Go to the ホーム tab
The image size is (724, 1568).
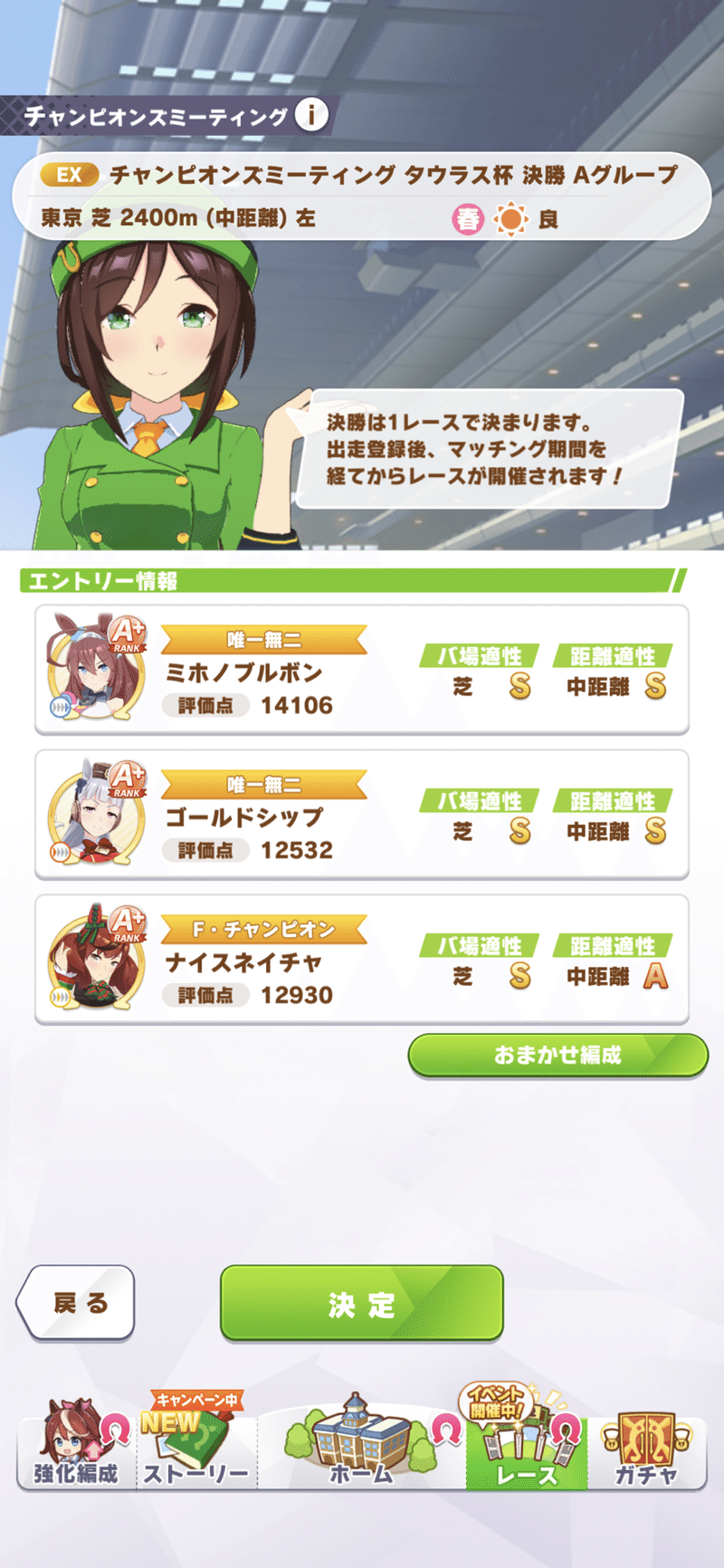361,1448
